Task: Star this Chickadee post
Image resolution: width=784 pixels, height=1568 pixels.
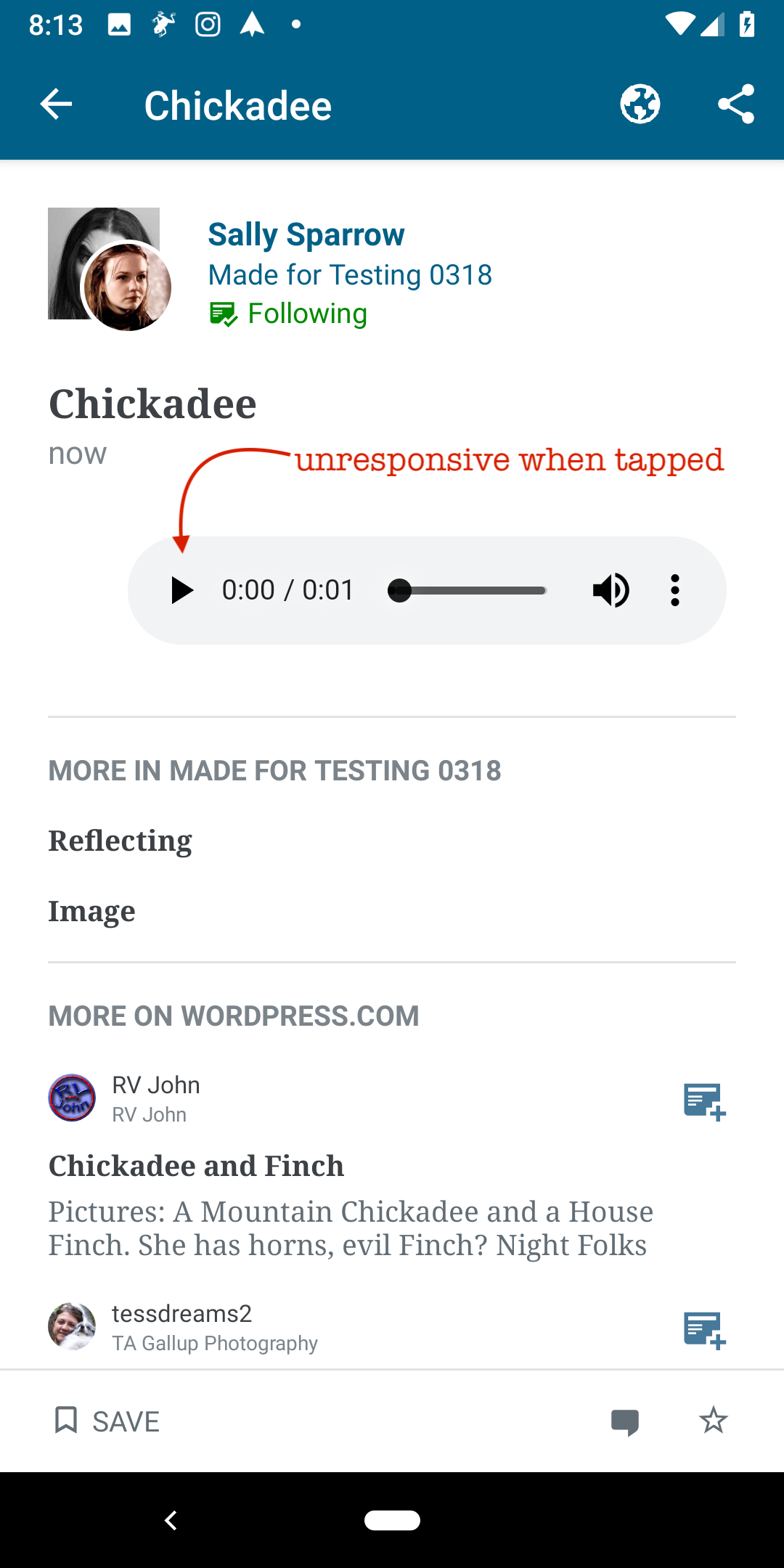Action: [x=713, y=1421]
